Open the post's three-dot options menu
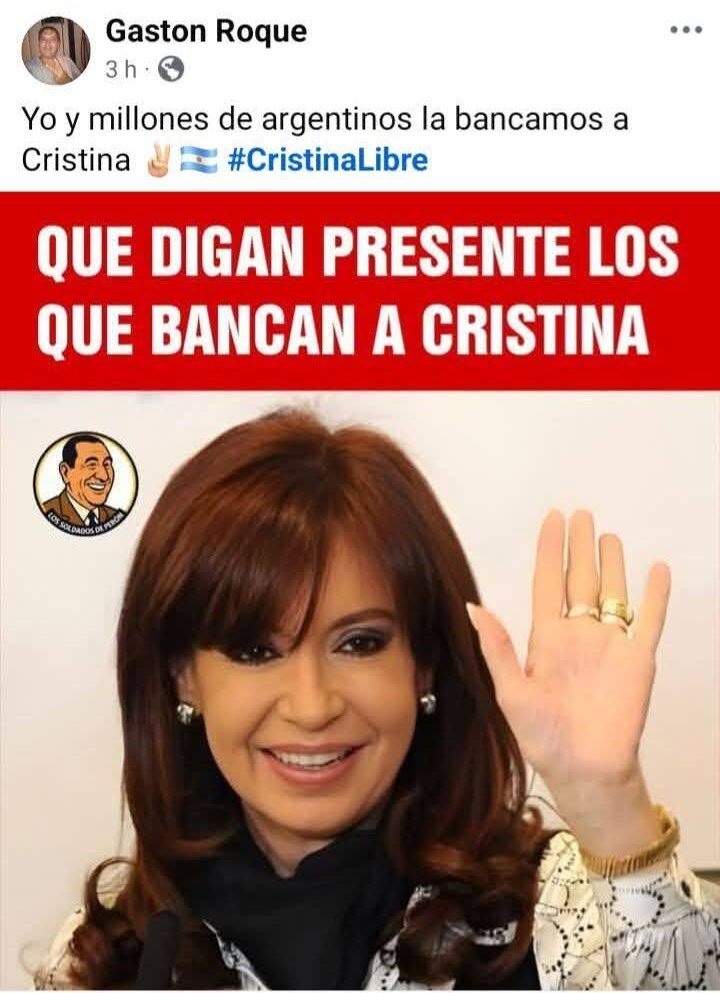The width and height of the screenshot is (720, 993). [686, 30]
